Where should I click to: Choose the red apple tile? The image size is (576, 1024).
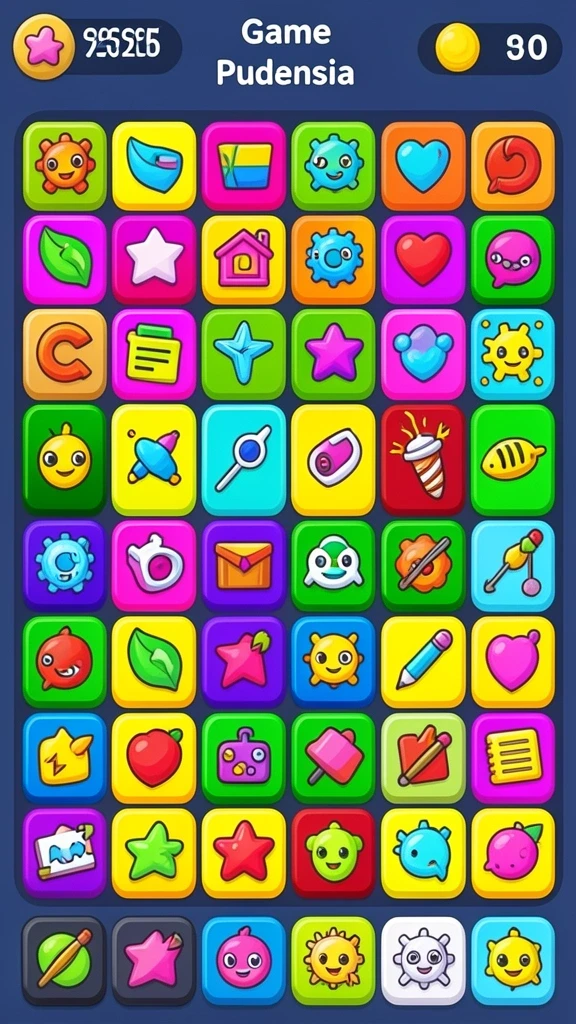point(154,758)
